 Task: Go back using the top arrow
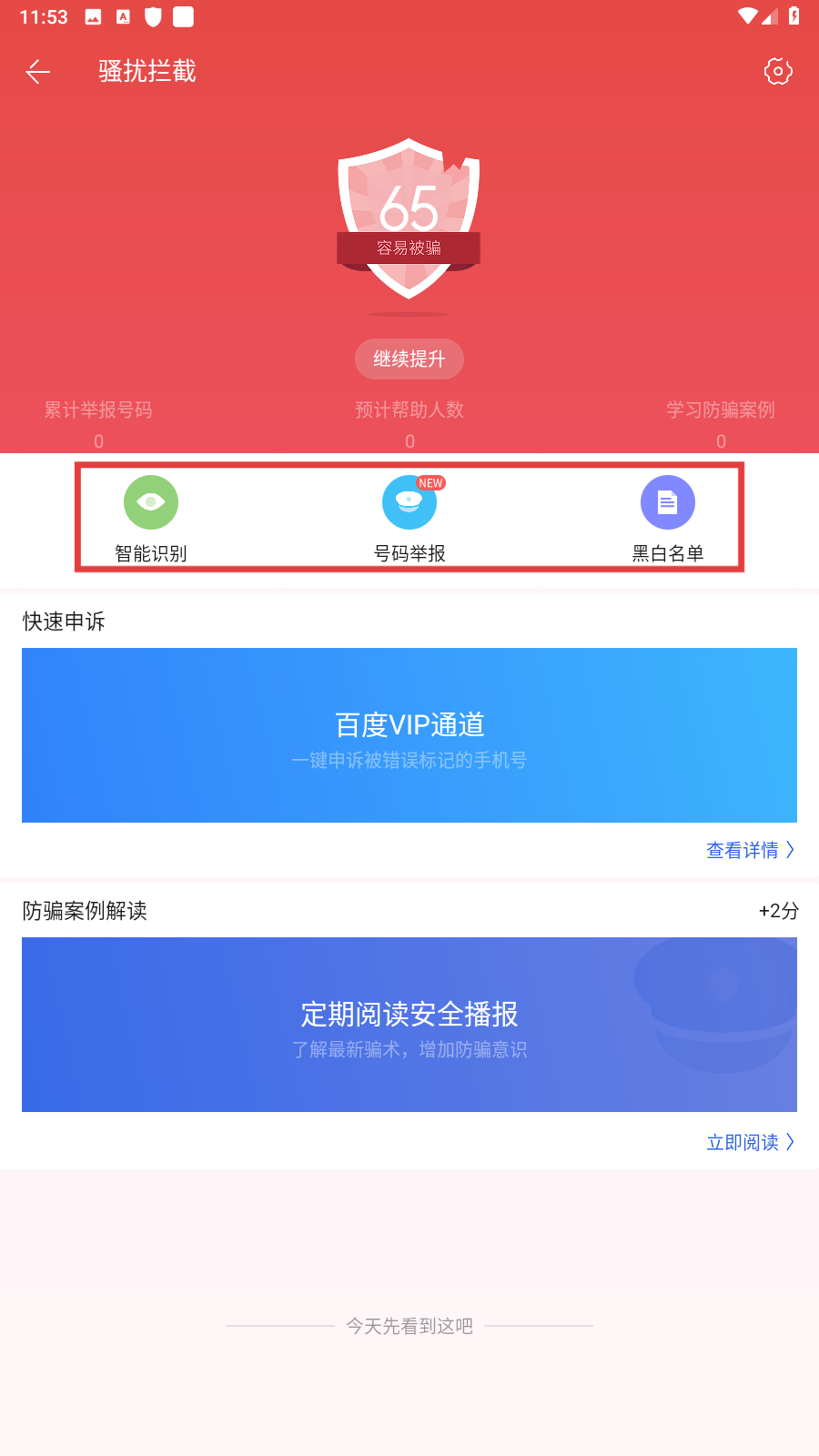click(37, 71)
